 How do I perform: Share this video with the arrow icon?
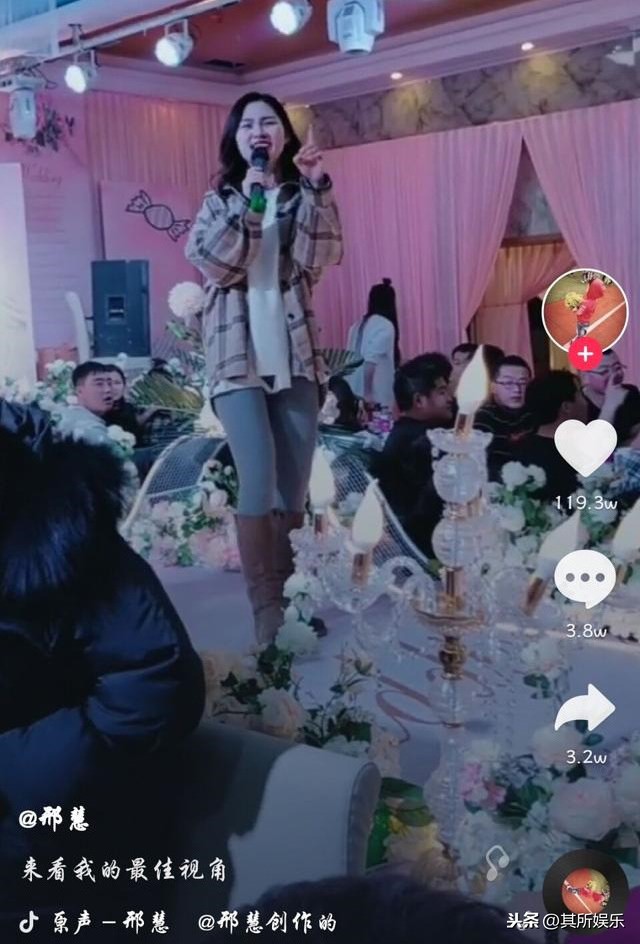click(x=585, y=709)
